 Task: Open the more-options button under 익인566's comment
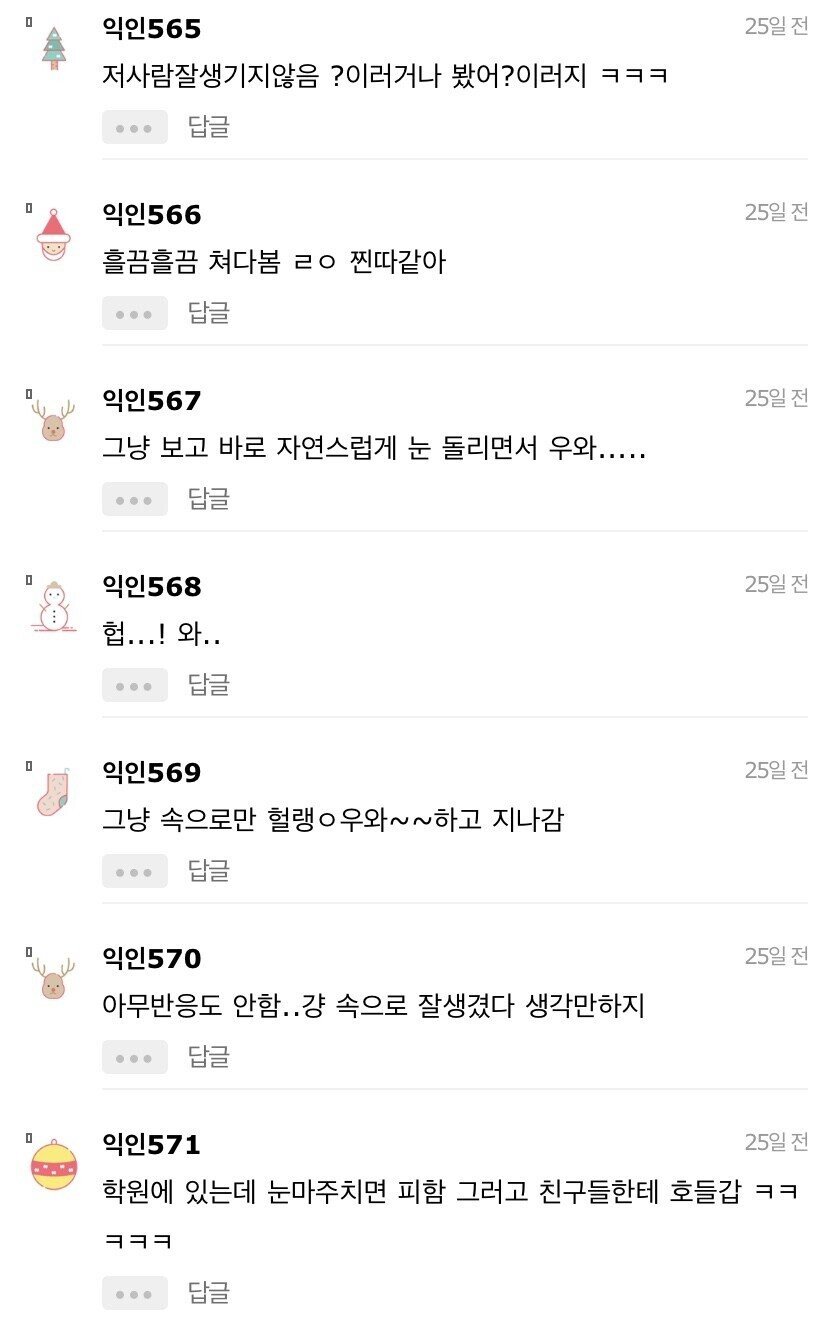tap(134, 313)
